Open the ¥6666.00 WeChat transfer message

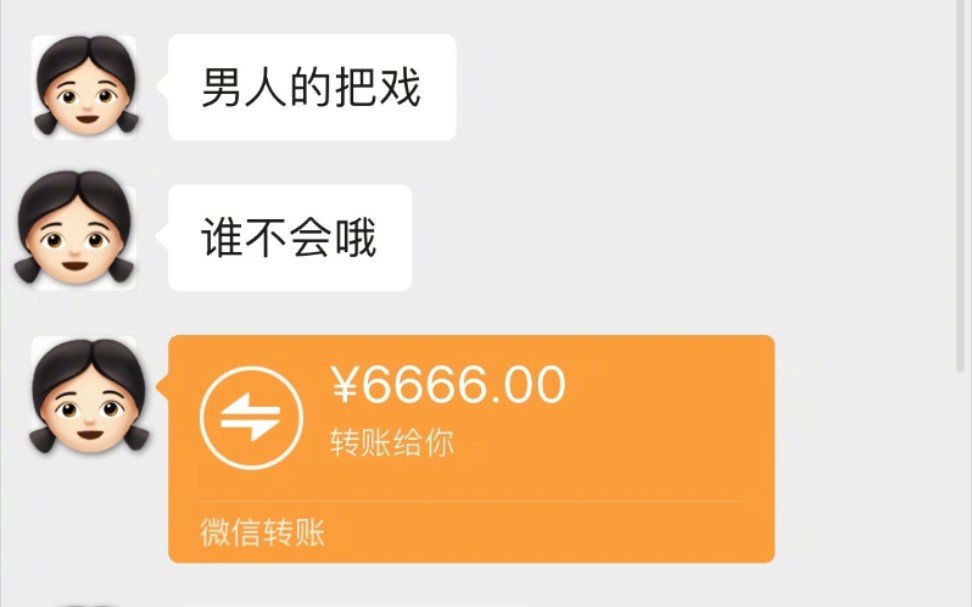point(471,447)
